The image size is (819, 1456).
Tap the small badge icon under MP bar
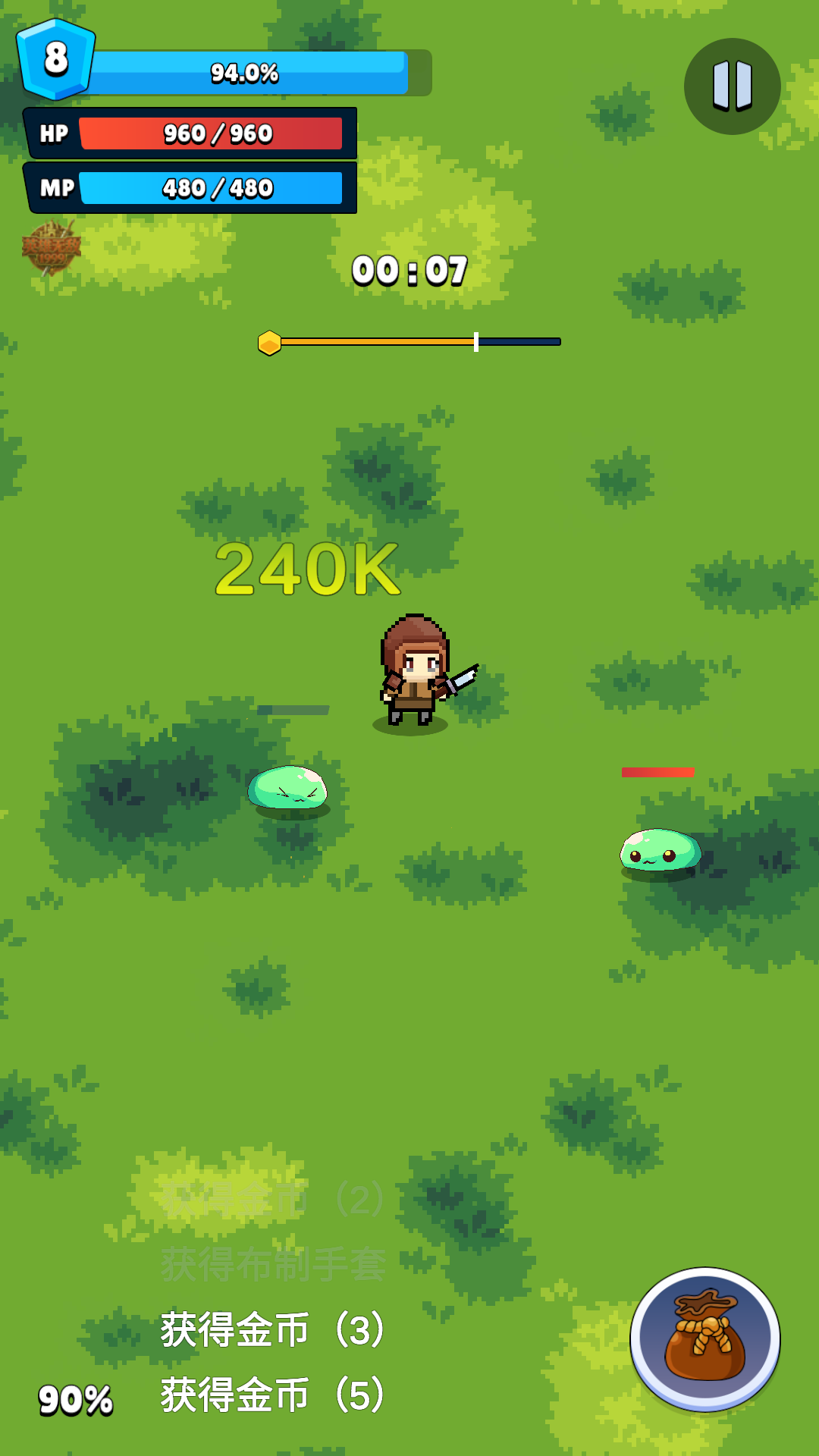click(51, 248)
